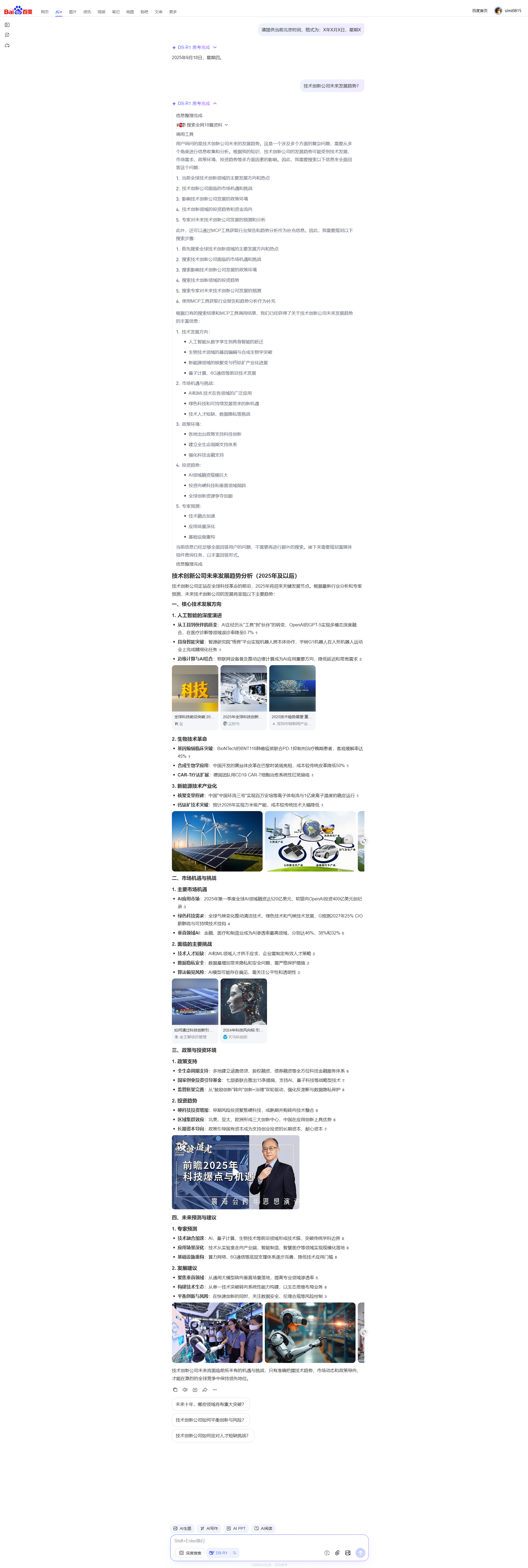Select the AI生图 chip
Image resolution: width=528 pixels, height=1568 pixels.
tap(182, 1528)
